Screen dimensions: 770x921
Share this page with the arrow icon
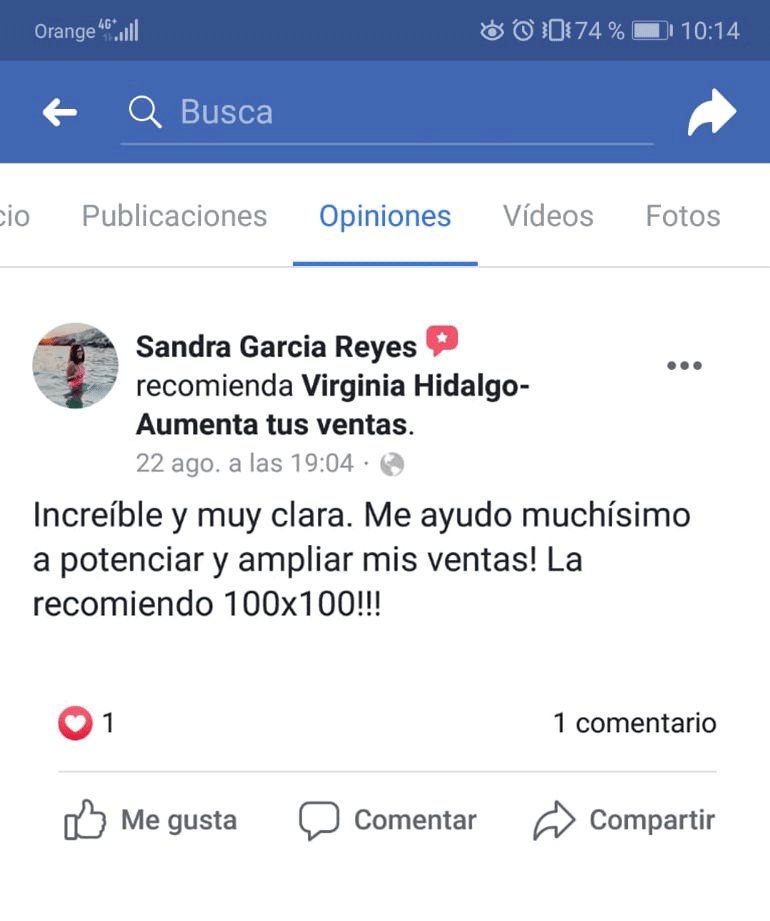point(711,113)
